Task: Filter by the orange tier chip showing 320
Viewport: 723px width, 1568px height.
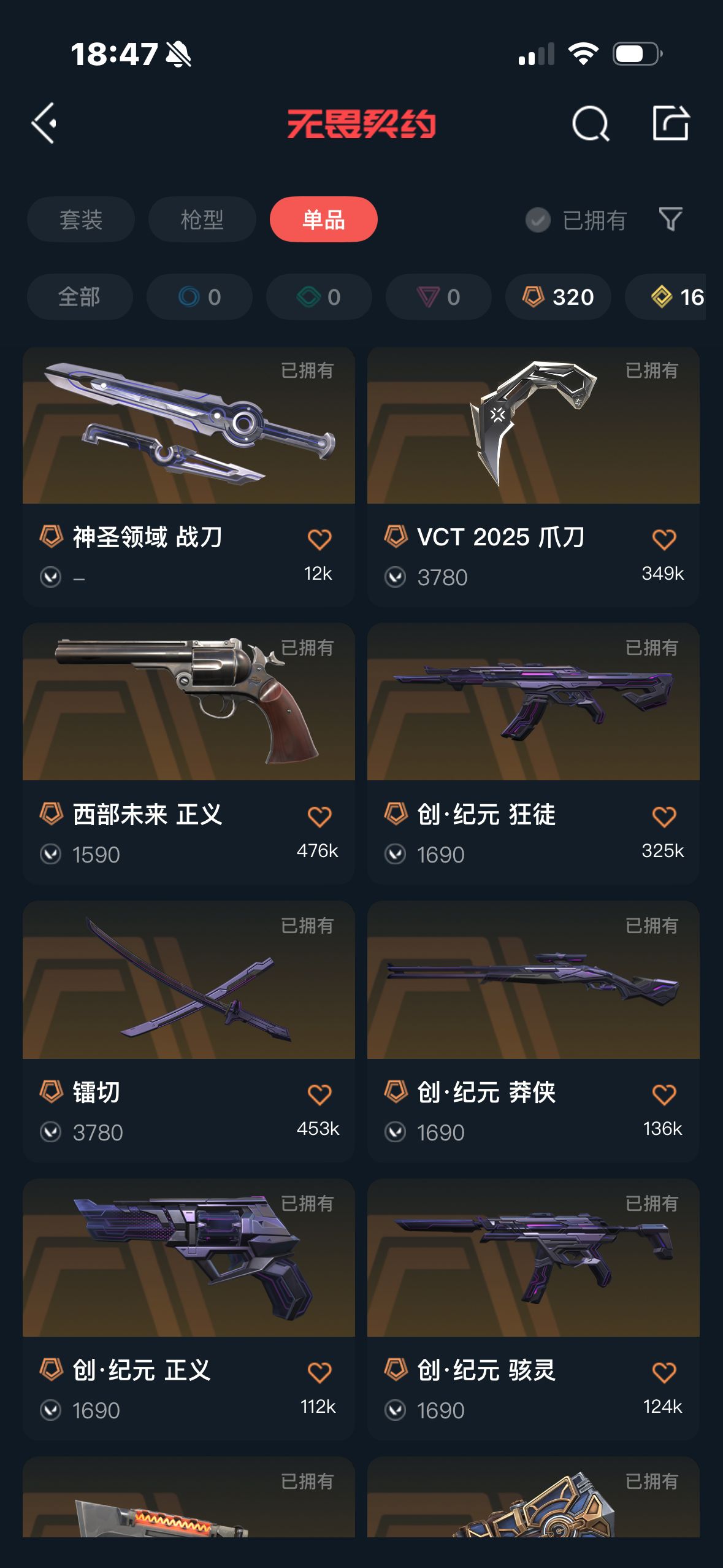Action: 558,297
